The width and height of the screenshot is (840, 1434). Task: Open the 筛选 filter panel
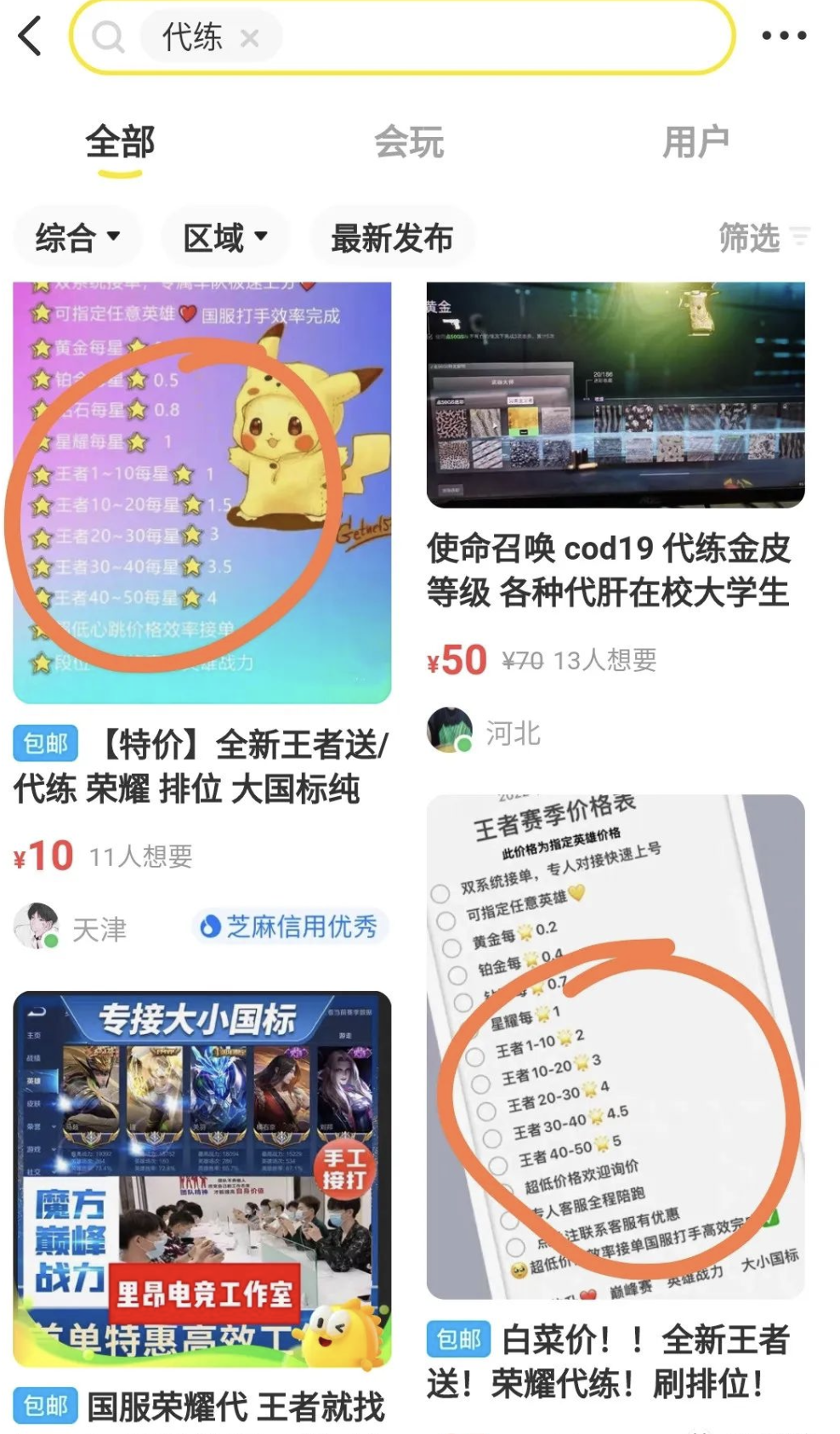[751, 239]
